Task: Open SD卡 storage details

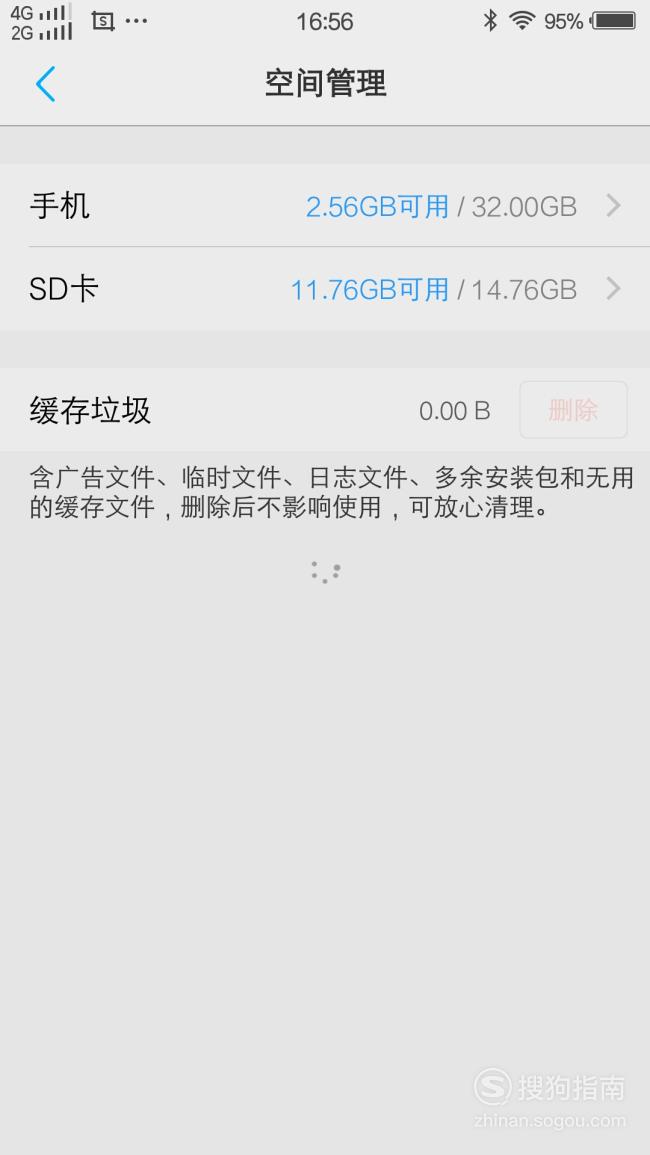Action: click(325, 289)
